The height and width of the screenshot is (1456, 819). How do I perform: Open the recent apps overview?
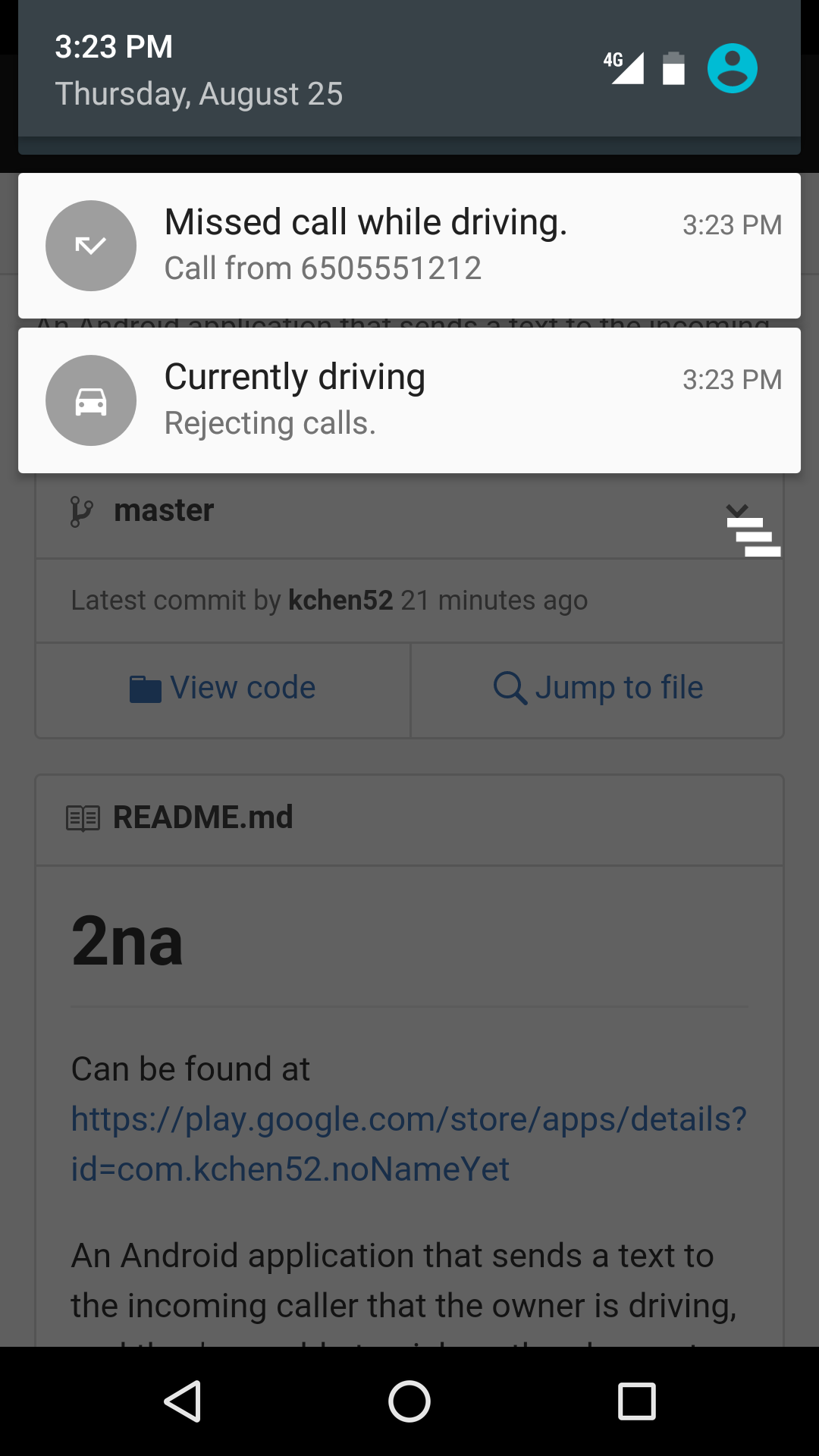(636, 1401)
